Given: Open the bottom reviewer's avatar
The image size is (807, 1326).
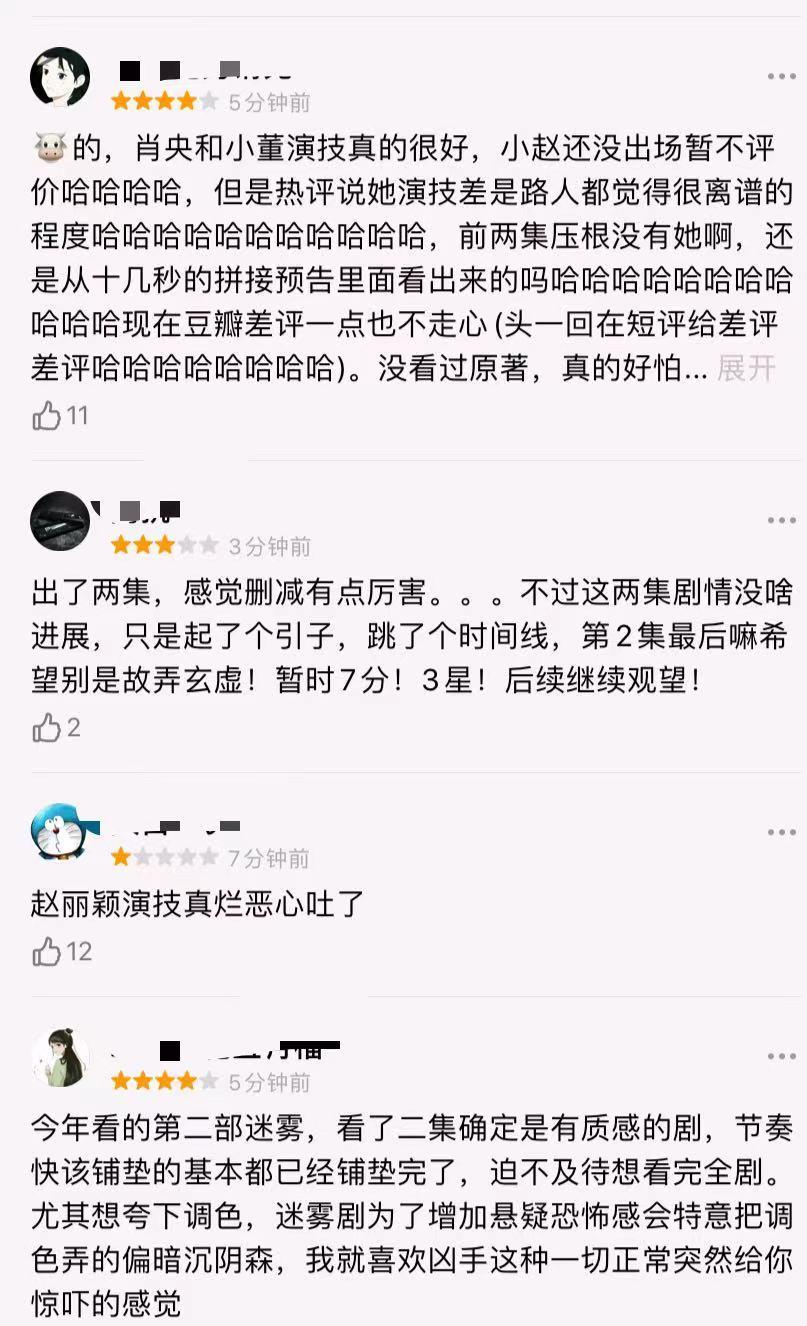Looking at the screenshot, I should pyautogui.click(x=60, y=1055).
